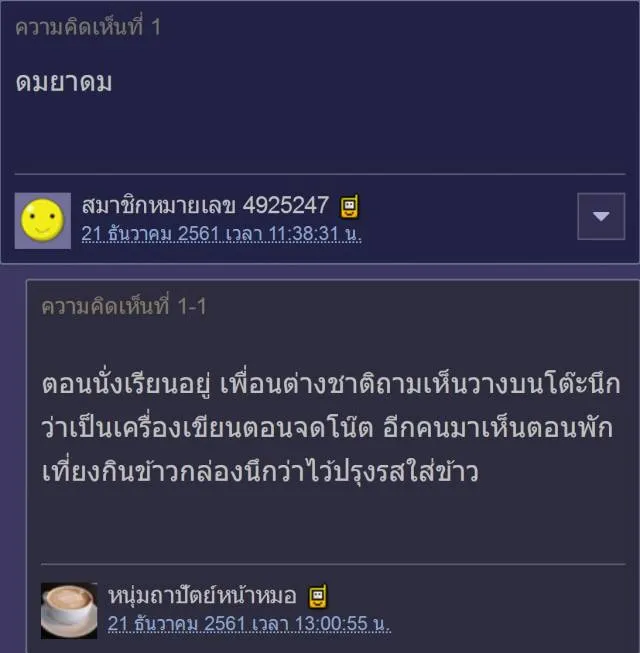Tap the smiley avatar of member 4925247
This screenshot has width=640, height=653.
(43, 220)
